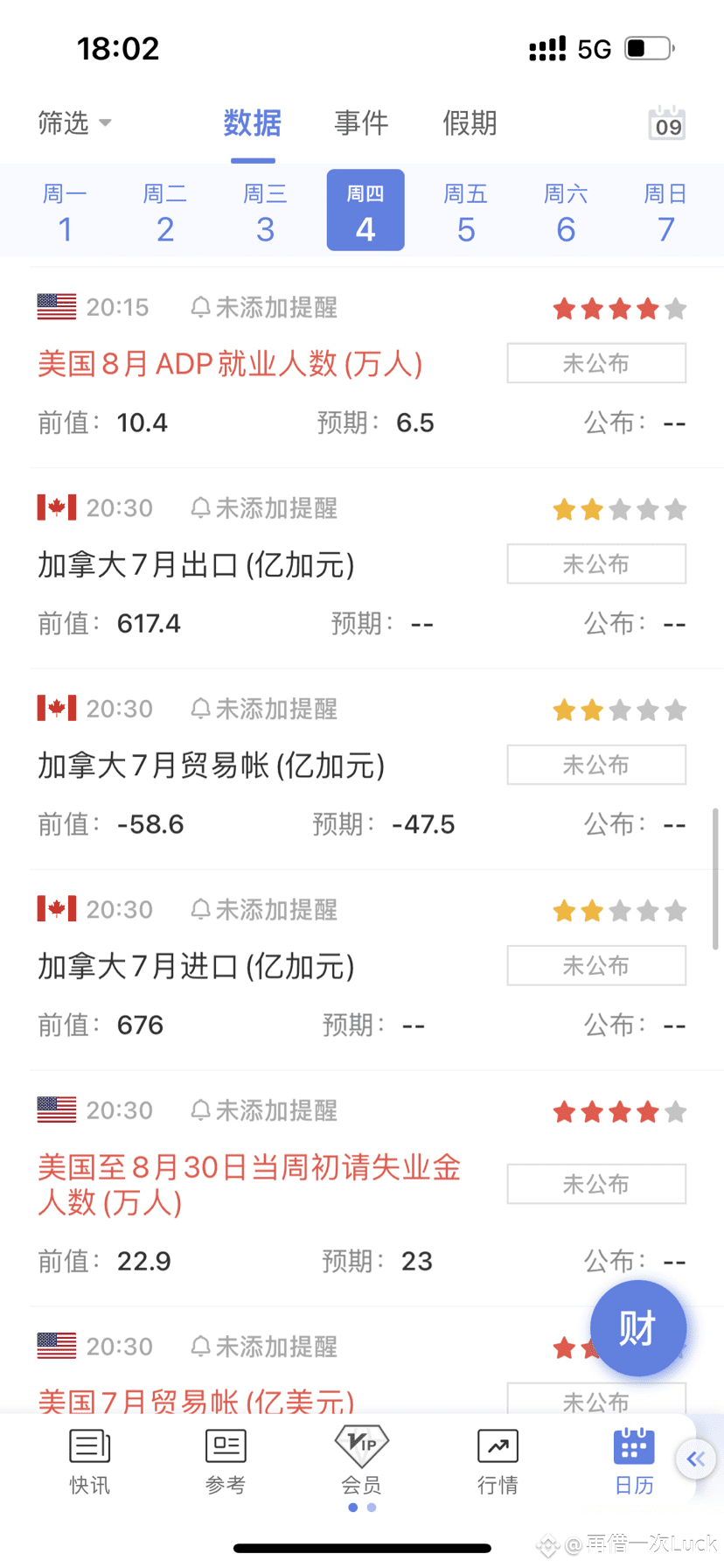This screenshot has width=724, height=1568.
Task: Add reminder for 美国8月ADP就业人数
Action: (264, 308)
